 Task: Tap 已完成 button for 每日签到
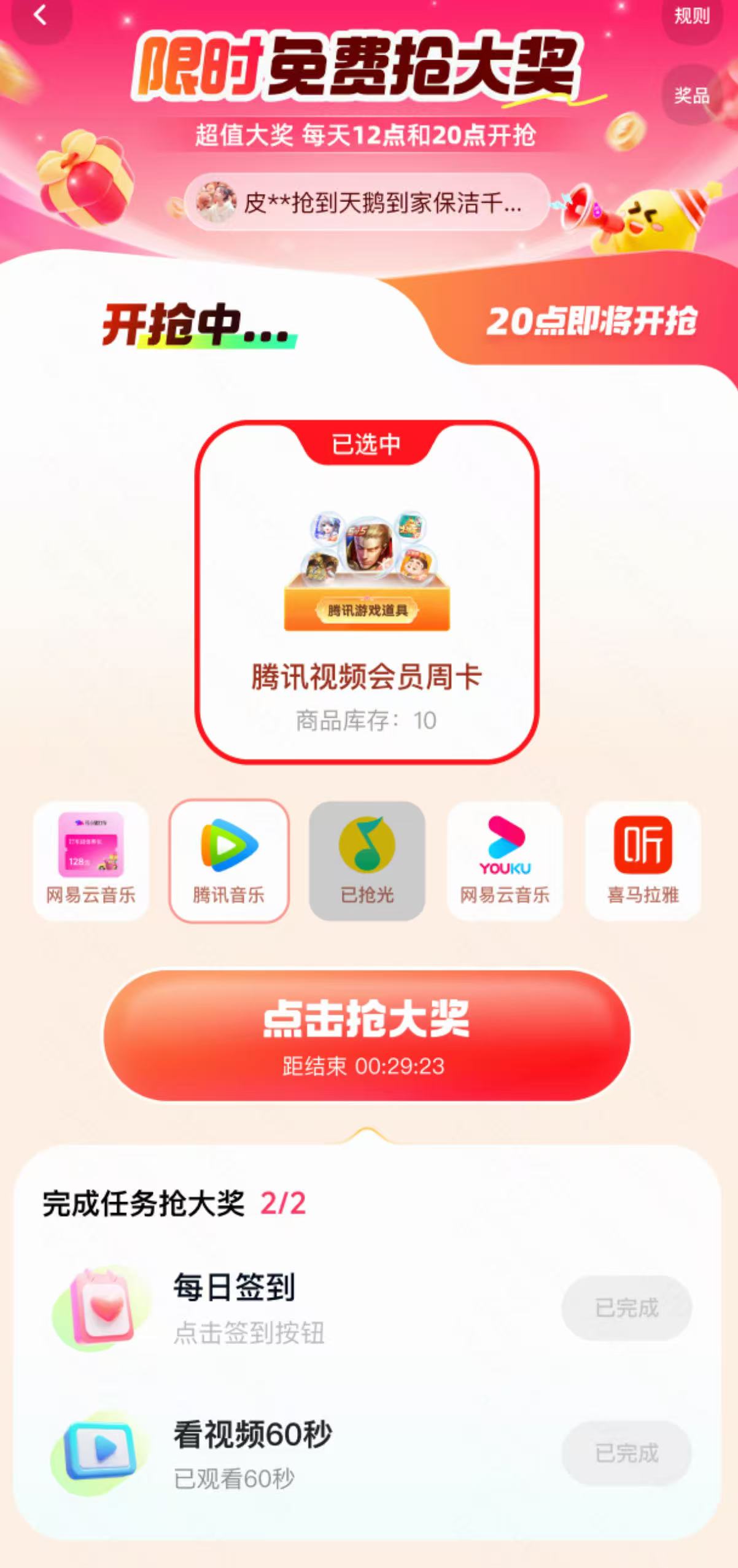(x=626, y=1307)
